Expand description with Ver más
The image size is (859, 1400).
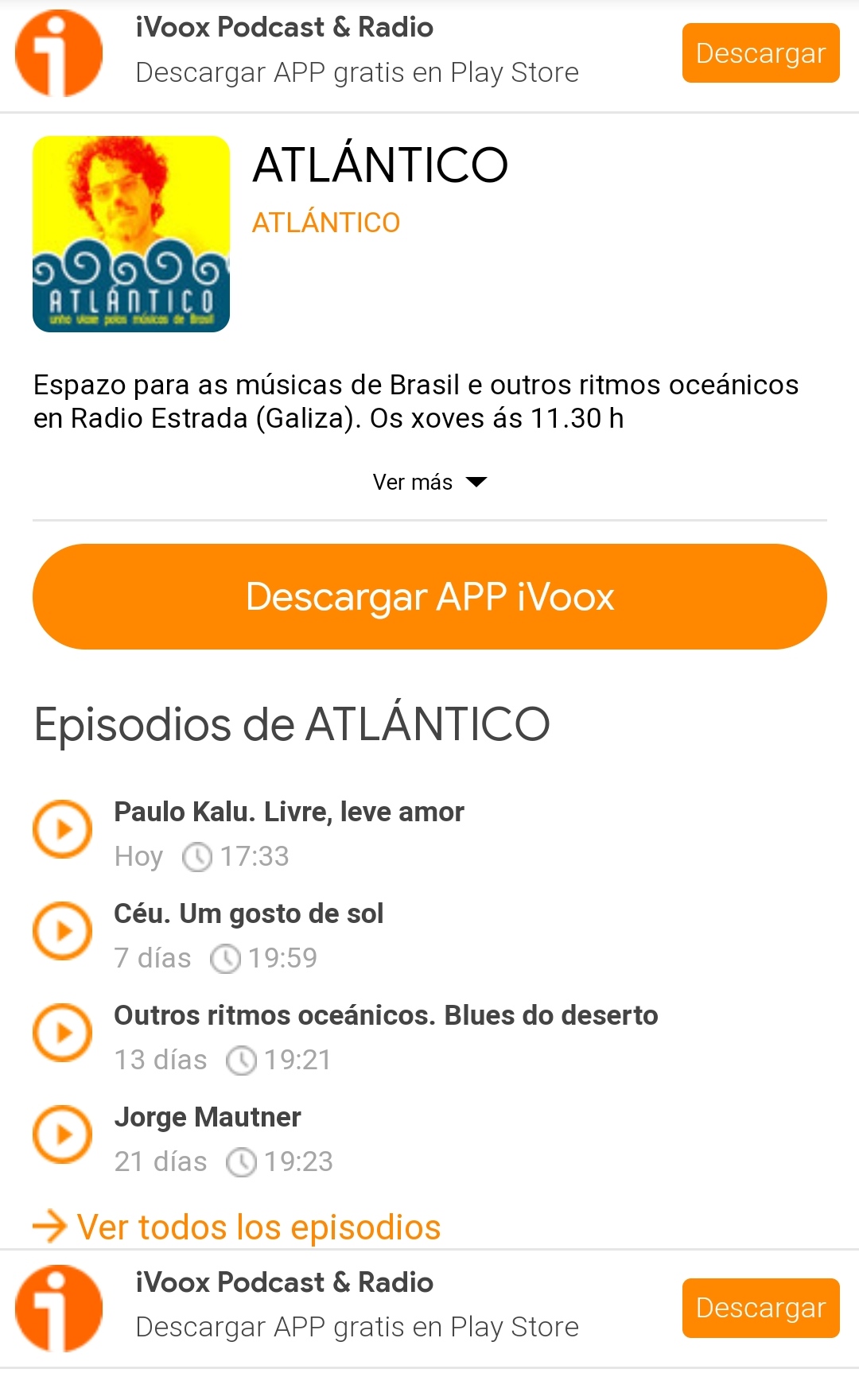(x=429, y=483)
